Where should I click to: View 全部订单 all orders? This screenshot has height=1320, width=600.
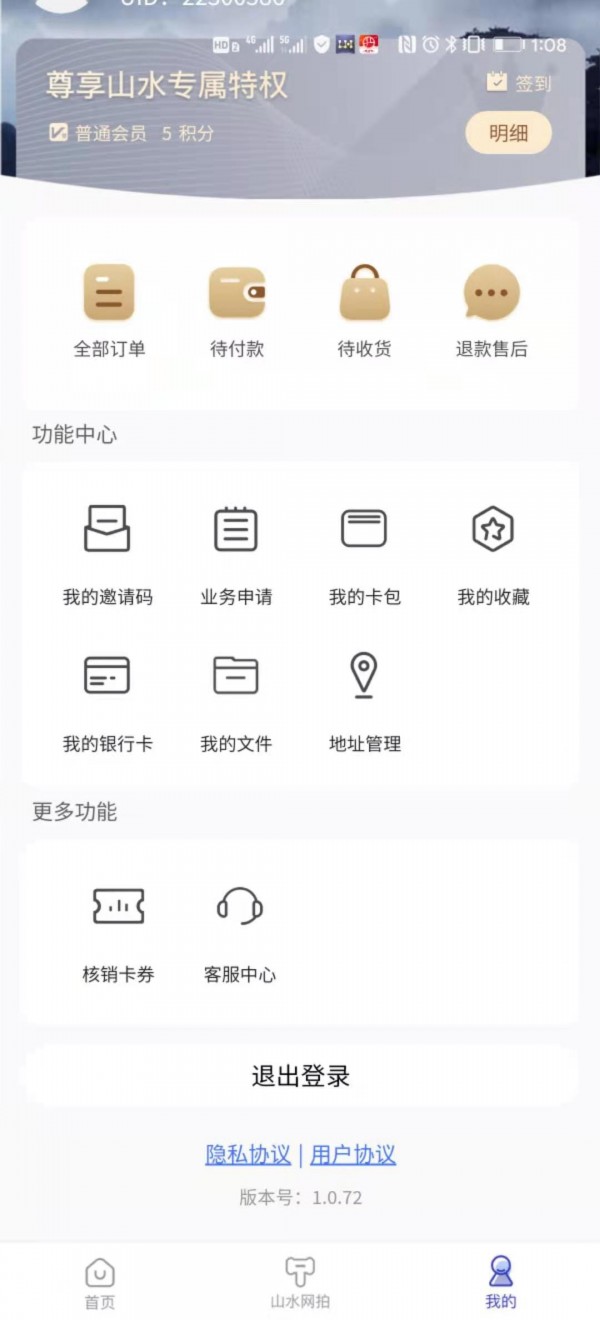(109, 310)
